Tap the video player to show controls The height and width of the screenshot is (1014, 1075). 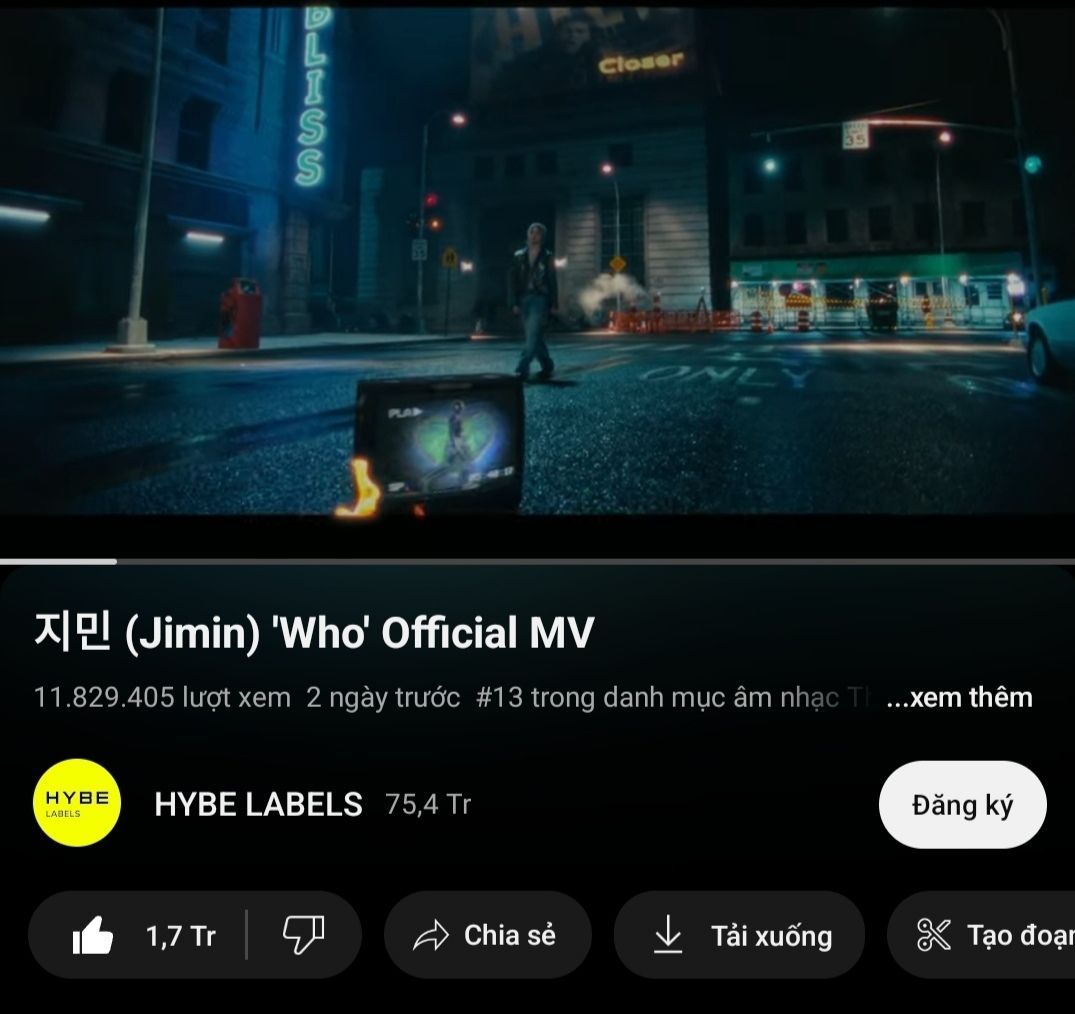[537, 260]
